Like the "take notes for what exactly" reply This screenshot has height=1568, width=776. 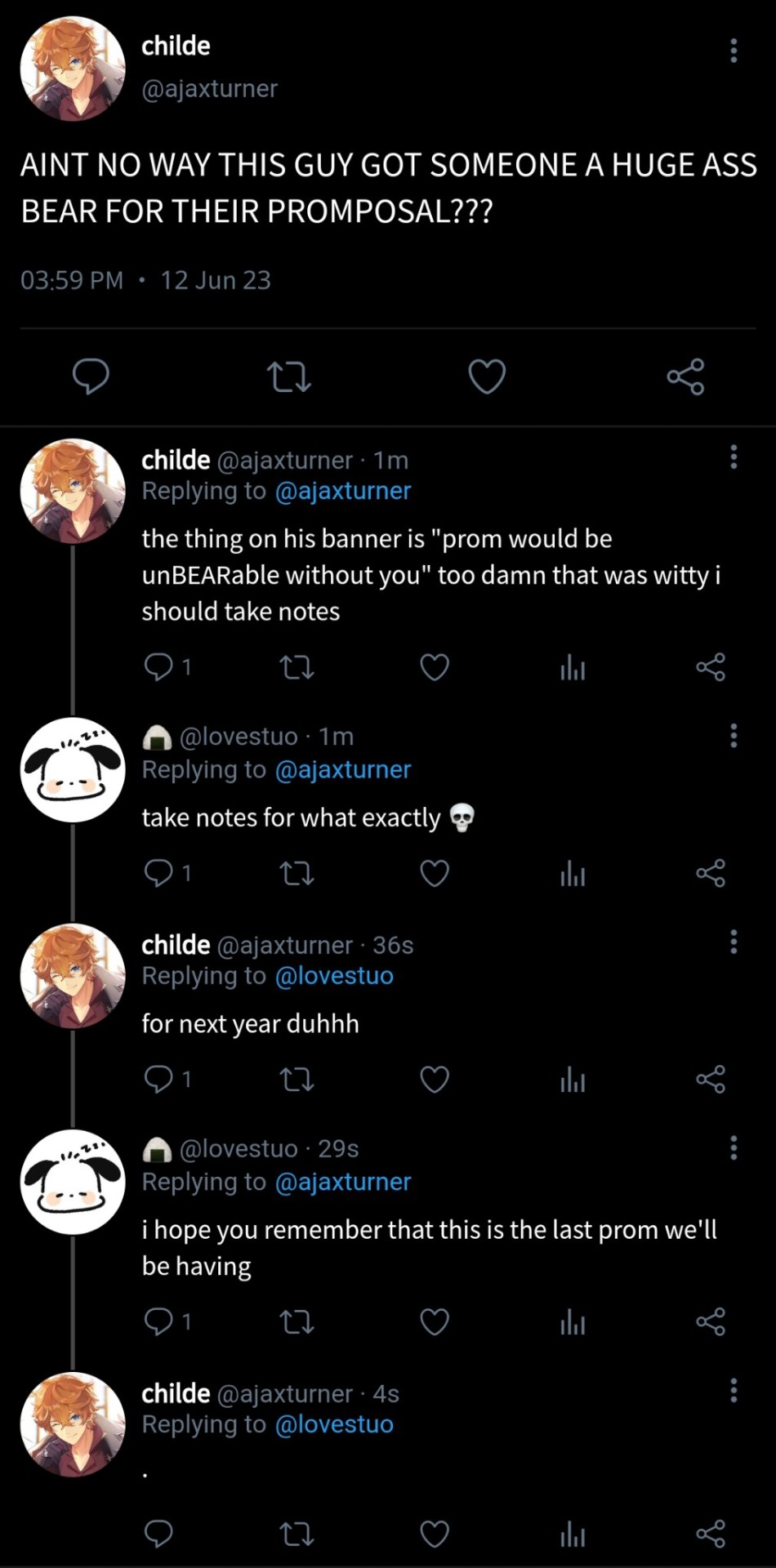434,875
